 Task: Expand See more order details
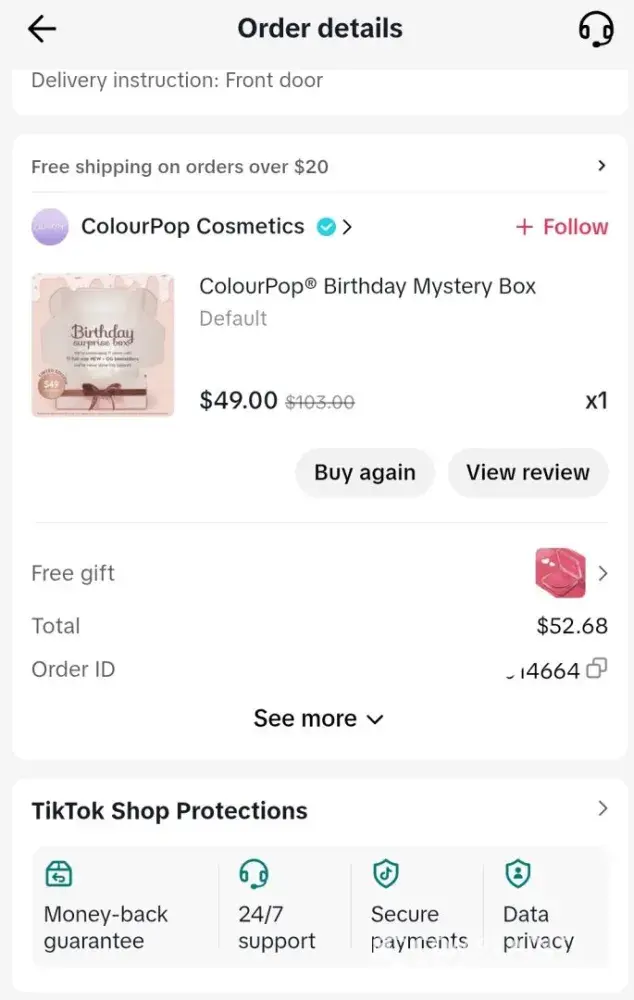click(x=318, y=718)
